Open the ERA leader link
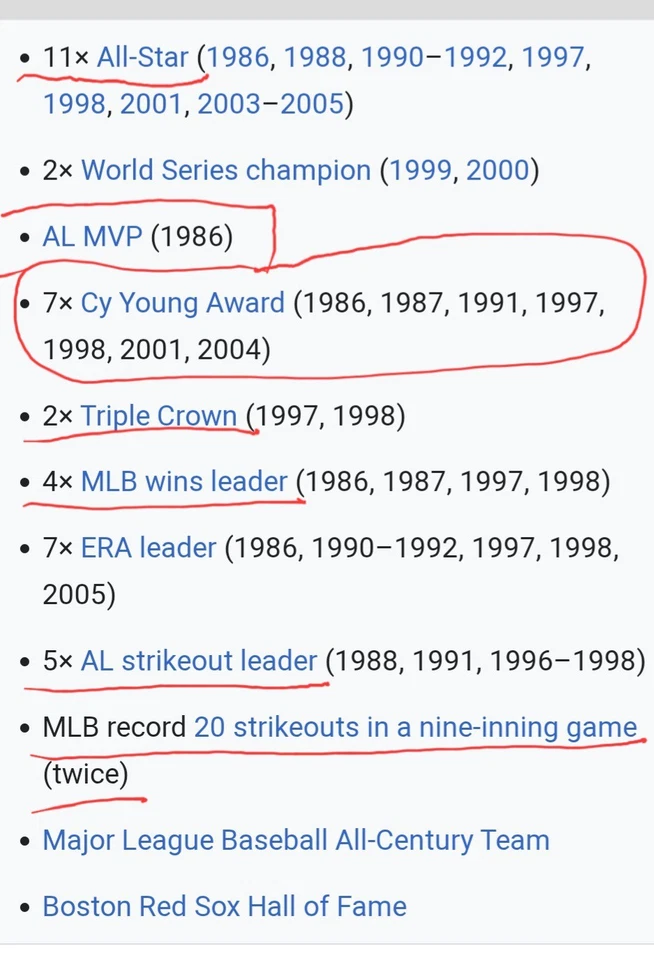654x960 pixels. 148,548
